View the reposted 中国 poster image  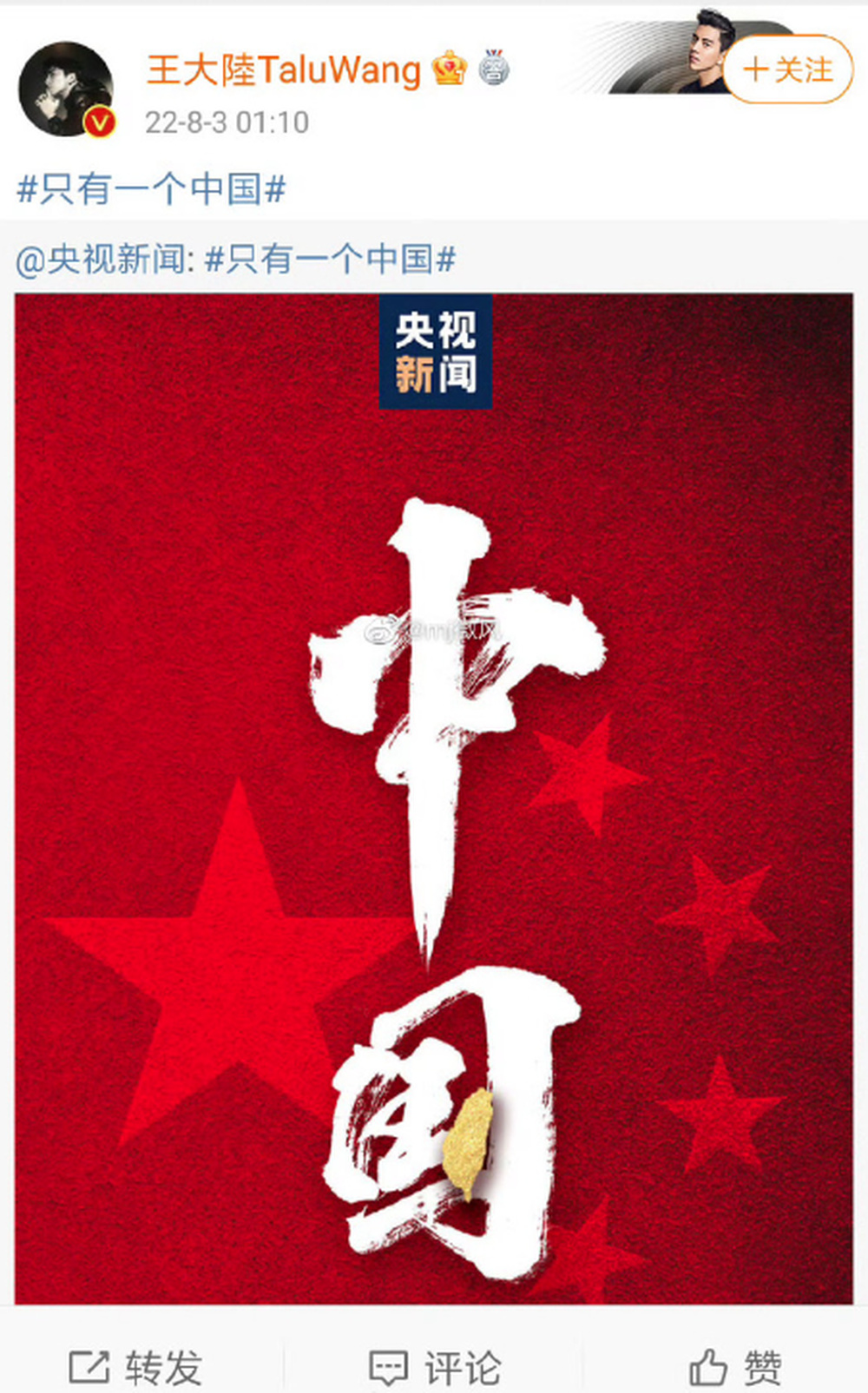(x=434, y=798)
